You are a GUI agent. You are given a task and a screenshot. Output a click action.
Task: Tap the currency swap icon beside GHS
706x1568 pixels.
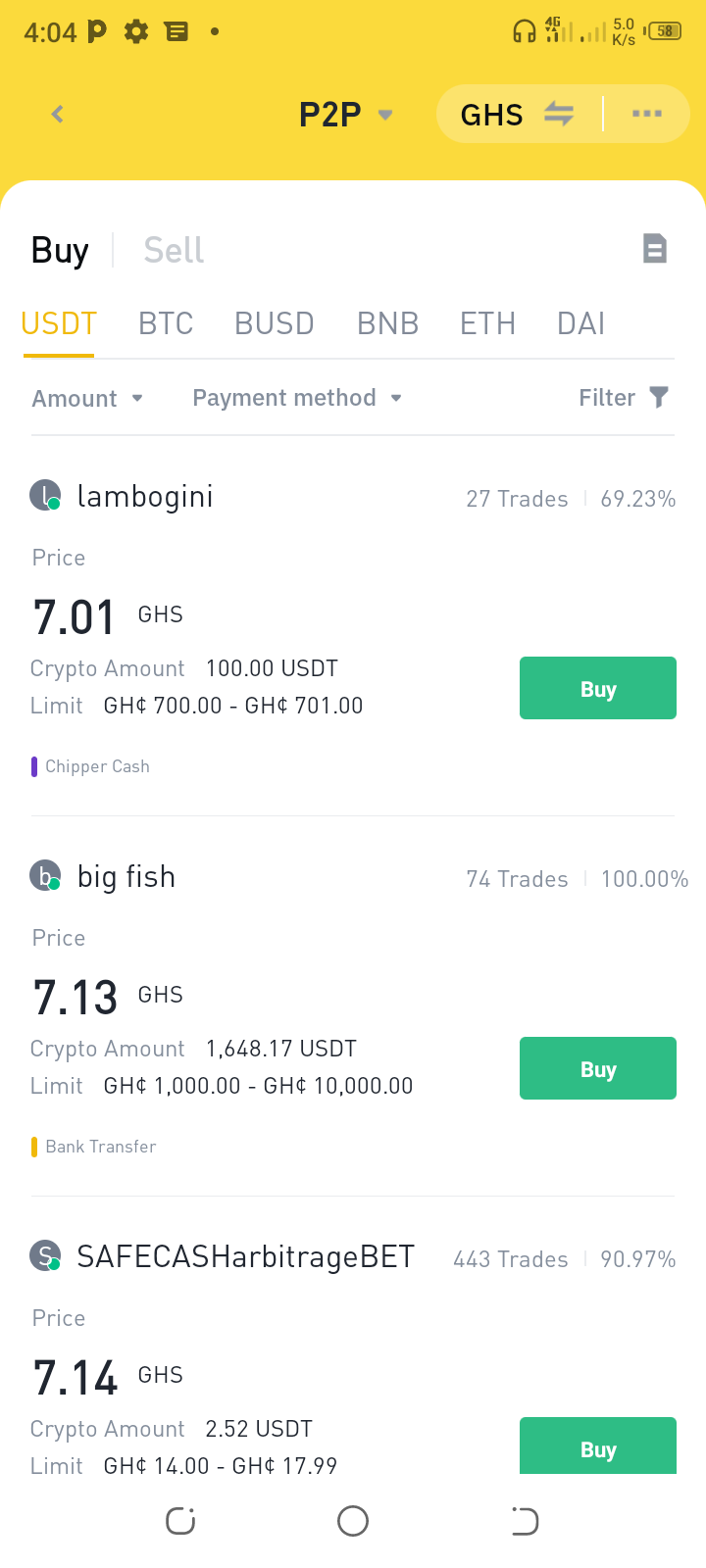pyautogui.click(x=558, y=114)
